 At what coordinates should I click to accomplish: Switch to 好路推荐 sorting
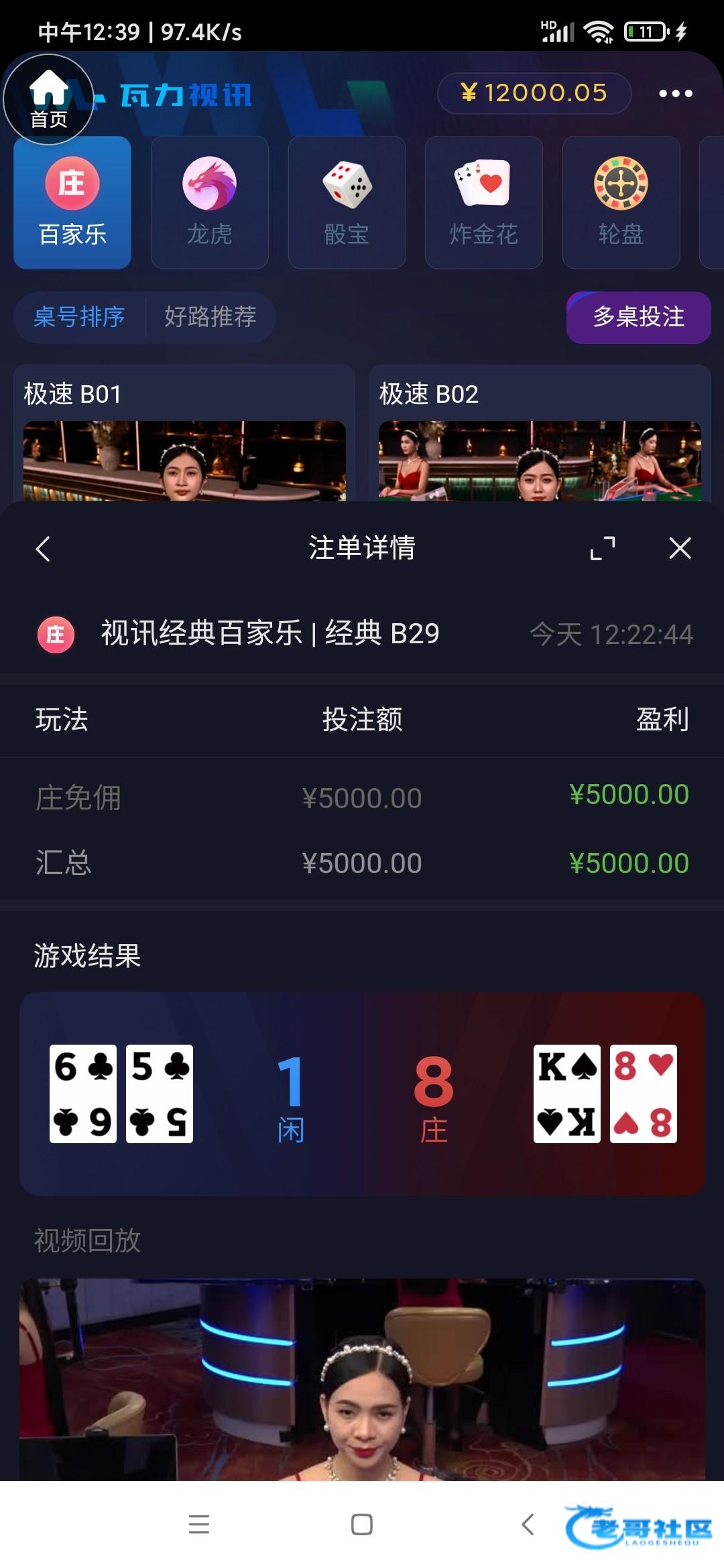(x=210, y=317)
